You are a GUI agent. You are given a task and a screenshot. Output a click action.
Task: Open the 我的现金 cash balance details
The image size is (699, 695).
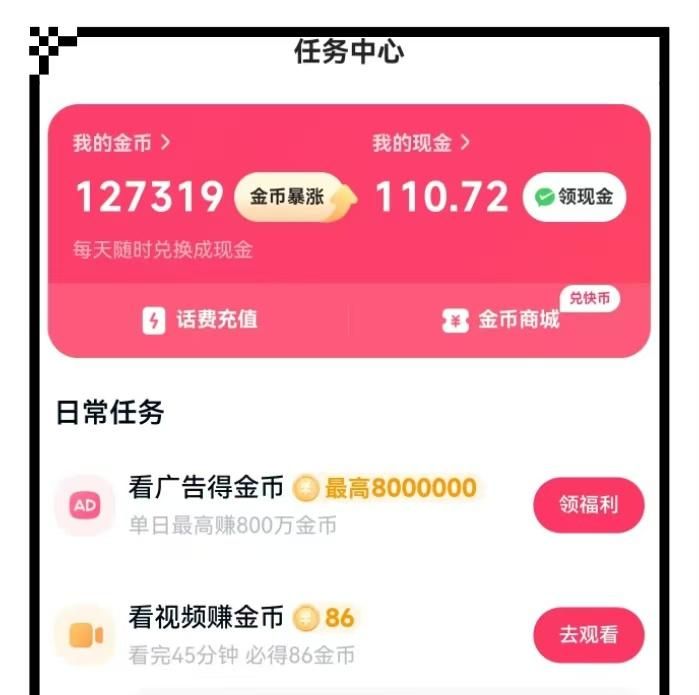(421, 143)
